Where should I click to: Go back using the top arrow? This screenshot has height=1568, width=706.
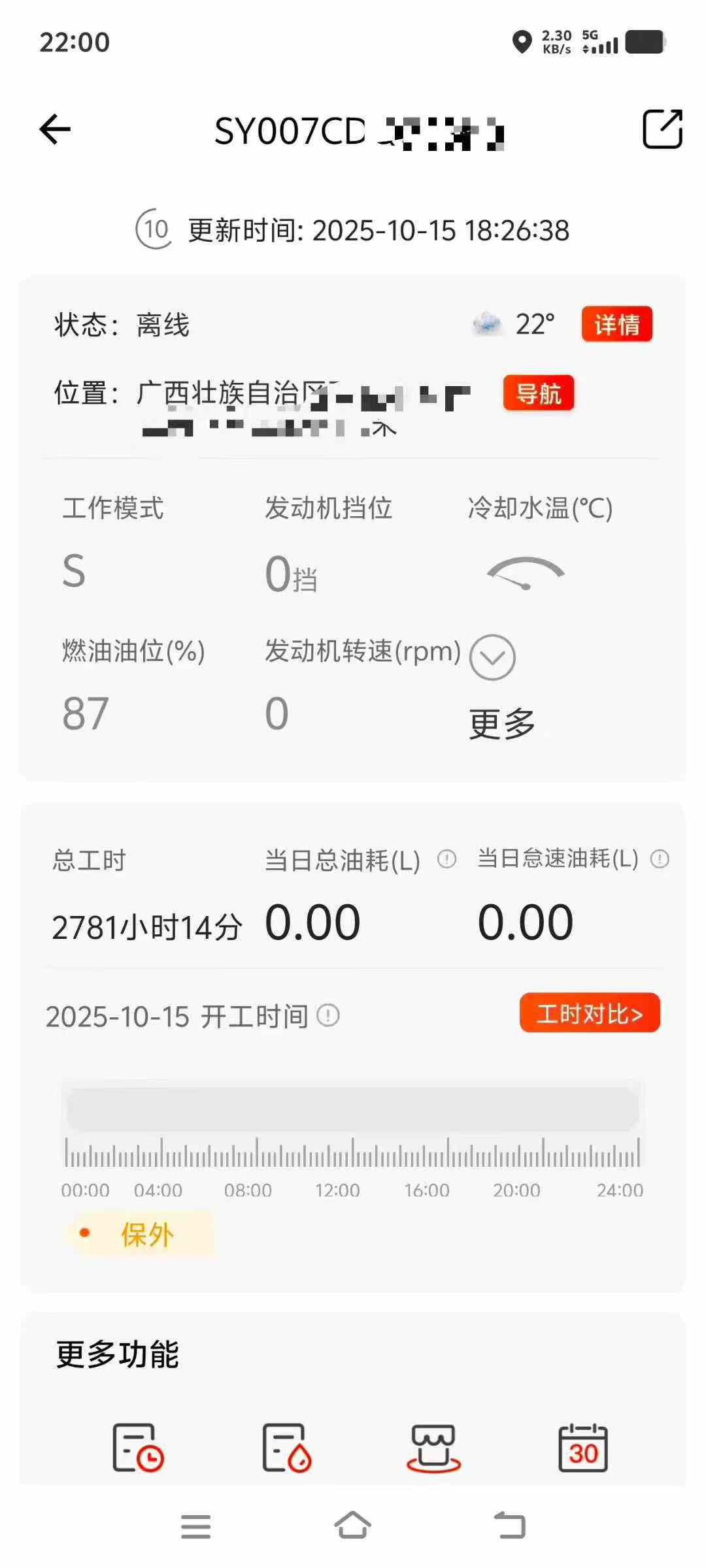point(56,129)
